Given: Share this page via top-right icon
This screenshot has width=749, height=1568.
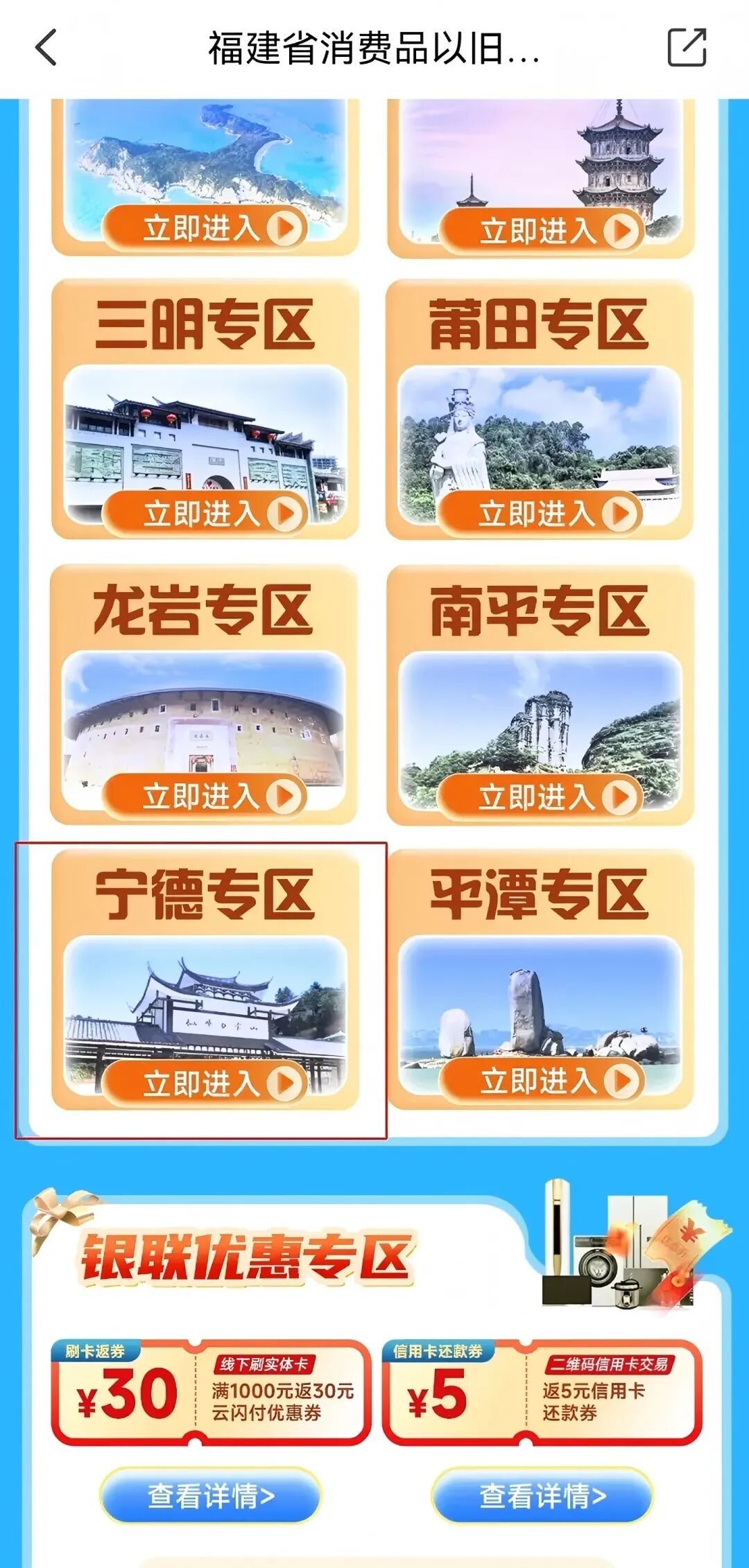Looking at the screenshot, I should tap(687, 49).
